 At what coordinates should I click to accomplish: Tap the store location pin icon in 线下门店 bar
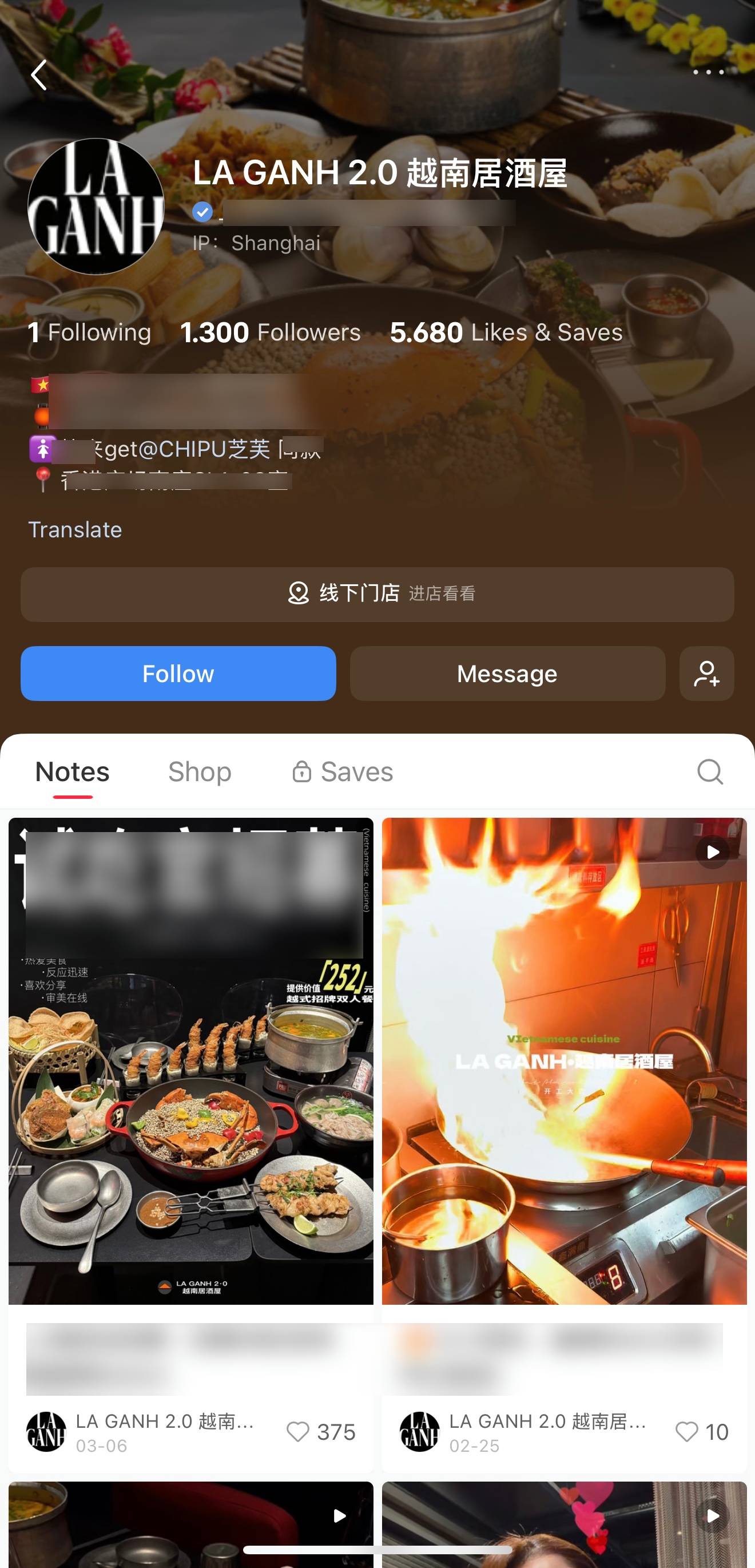[x=297, y=594]
